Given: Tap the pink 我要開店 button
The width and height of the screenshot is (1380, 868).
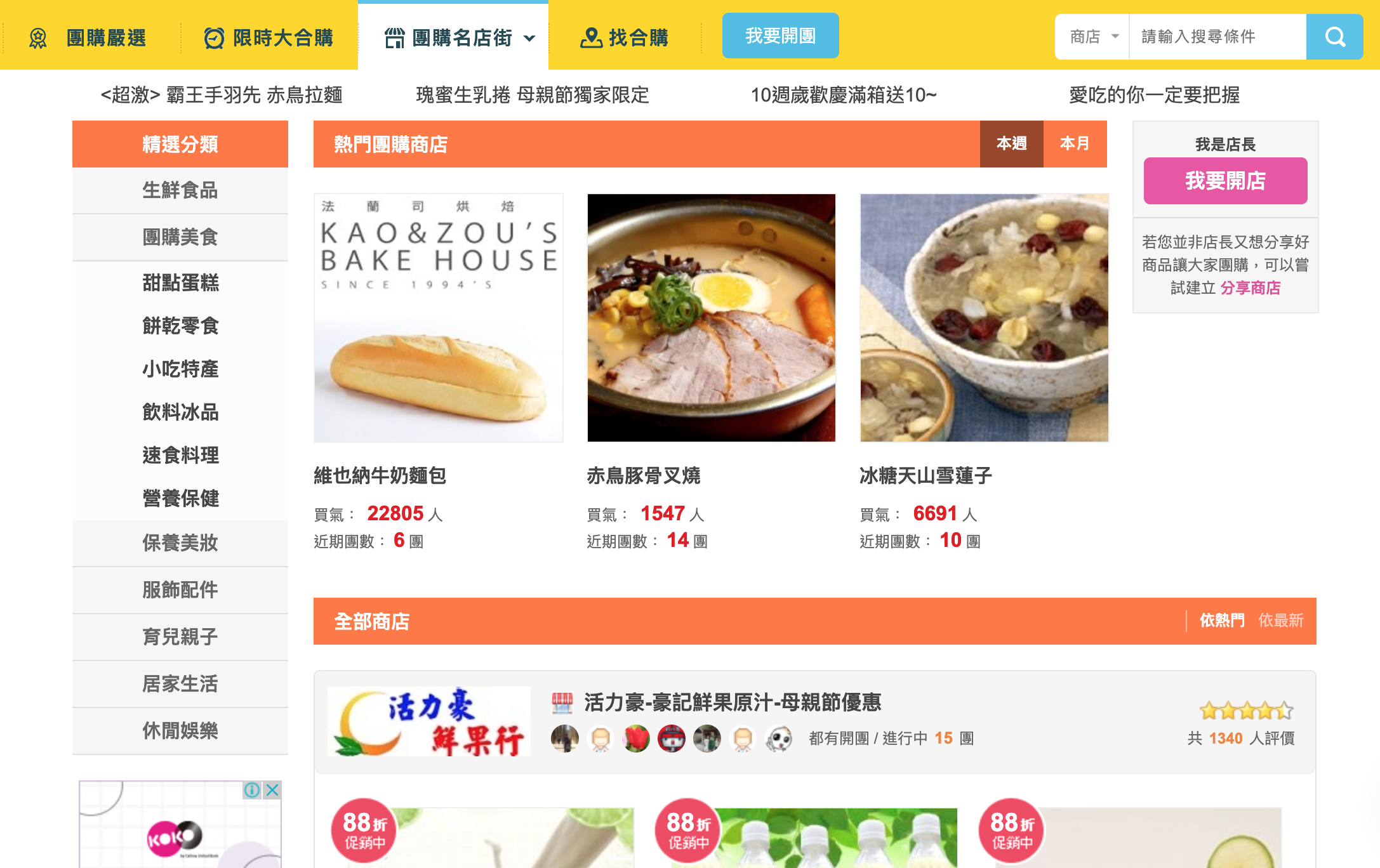Looking at the screenshot, I should pyautogui.click(x=1224, y=181).
